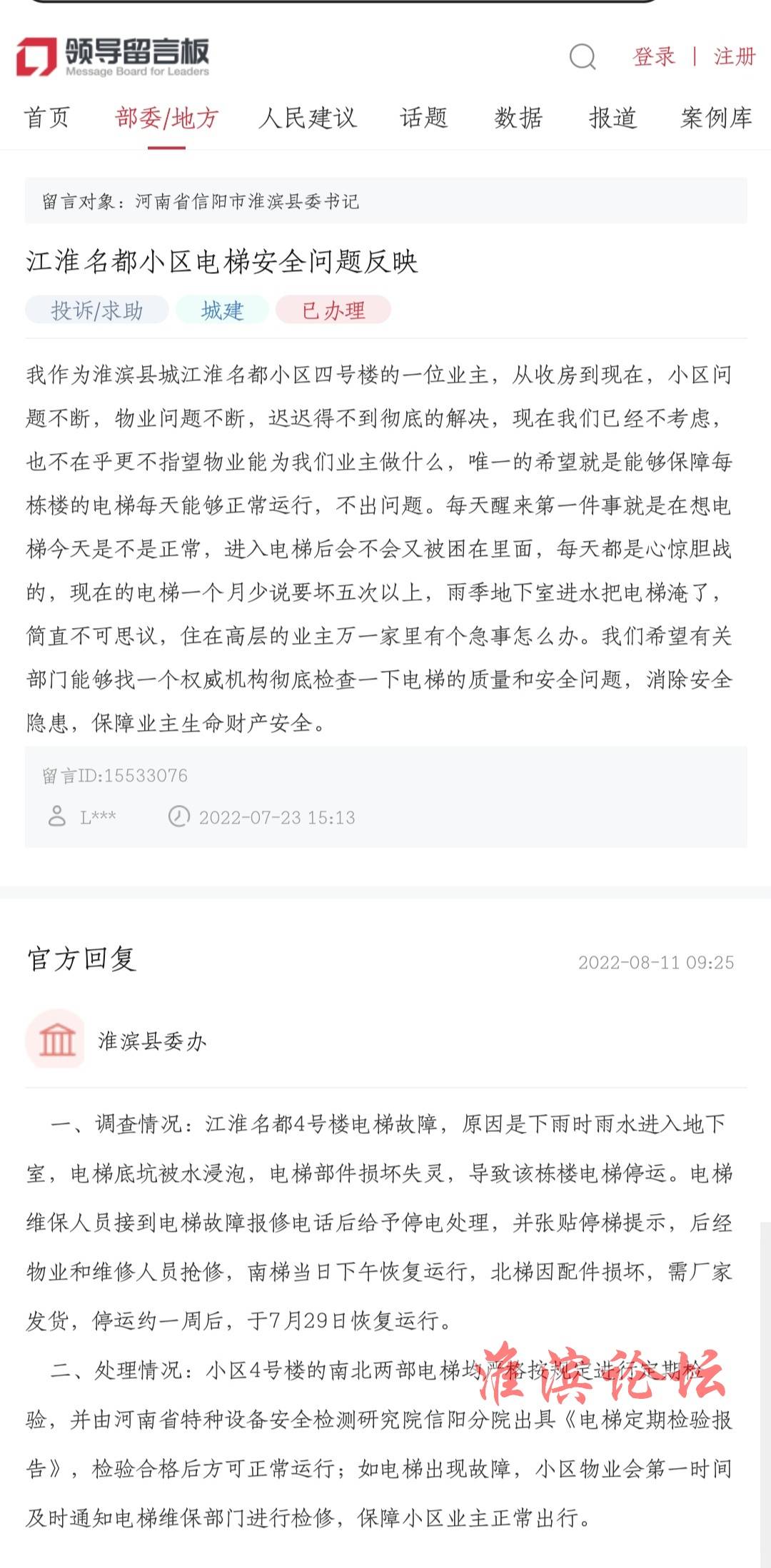Select the 部委/地方 tab
The image size is (771, 1568).
[x=166, y=118]
